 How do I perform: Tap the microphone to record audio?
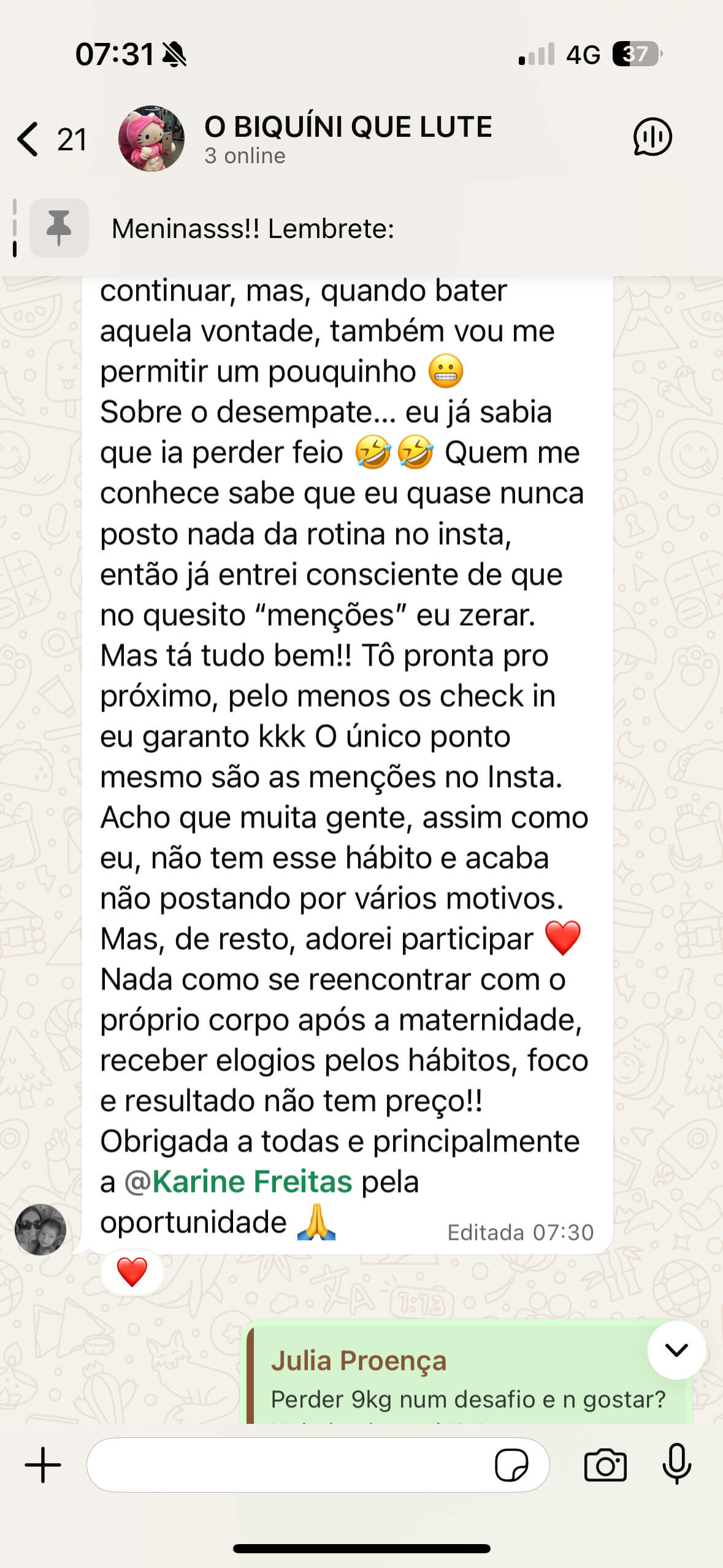coord(677,1465)
